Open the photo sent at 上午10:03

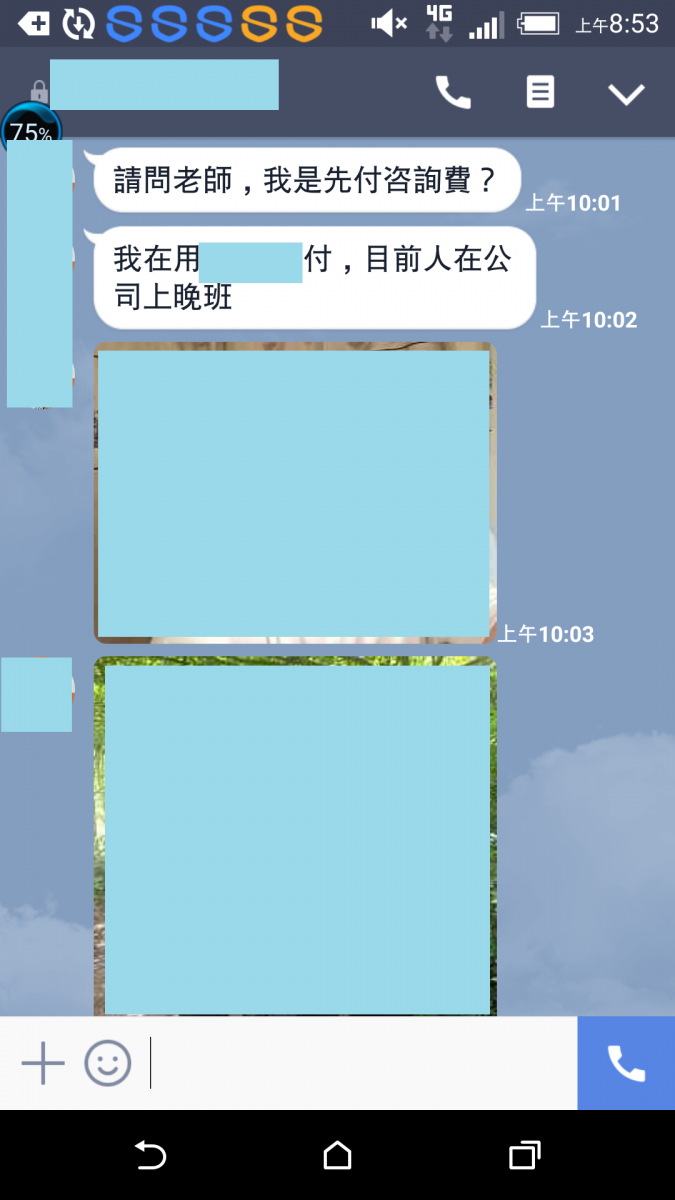click(x=295, y=492)
